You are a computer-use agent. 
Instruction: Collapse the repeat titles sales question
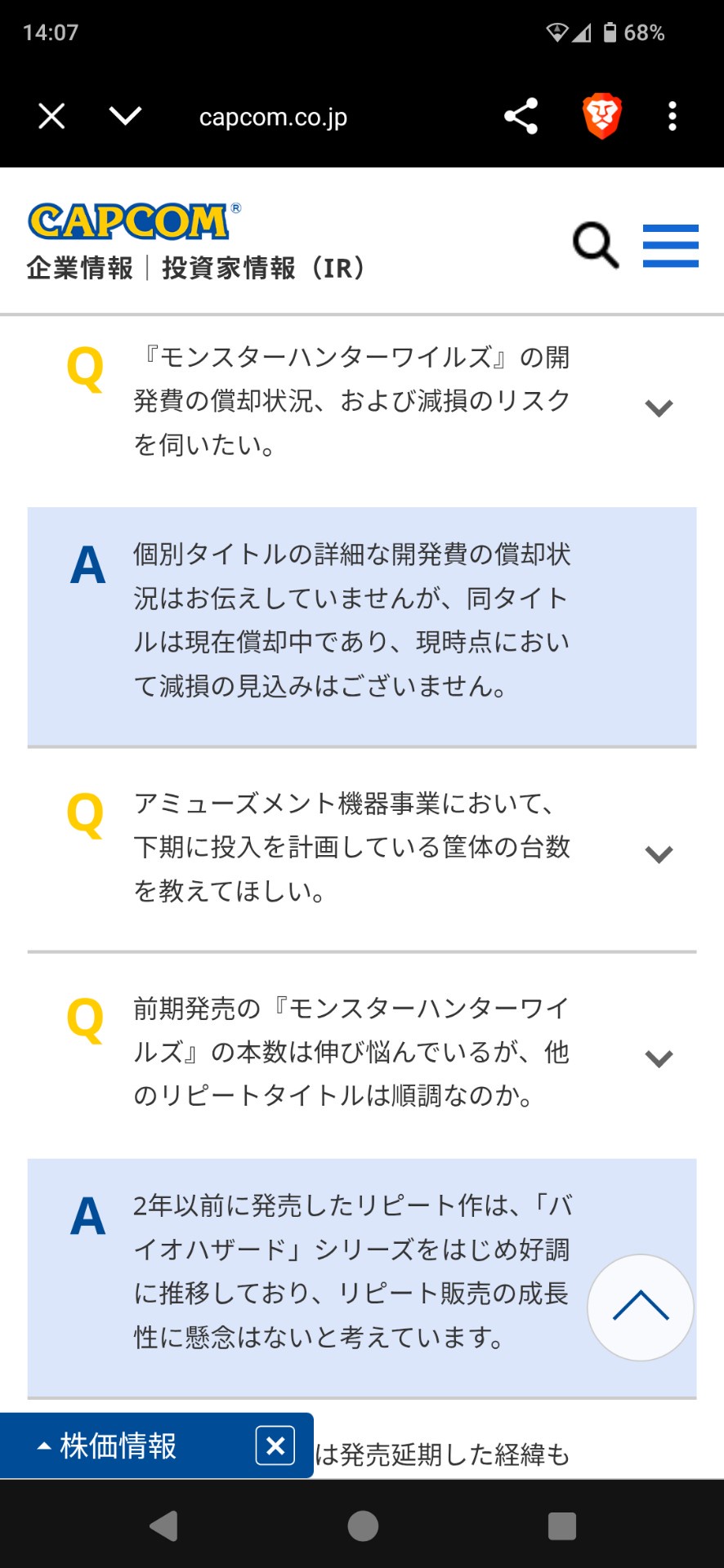[659, 1058]
